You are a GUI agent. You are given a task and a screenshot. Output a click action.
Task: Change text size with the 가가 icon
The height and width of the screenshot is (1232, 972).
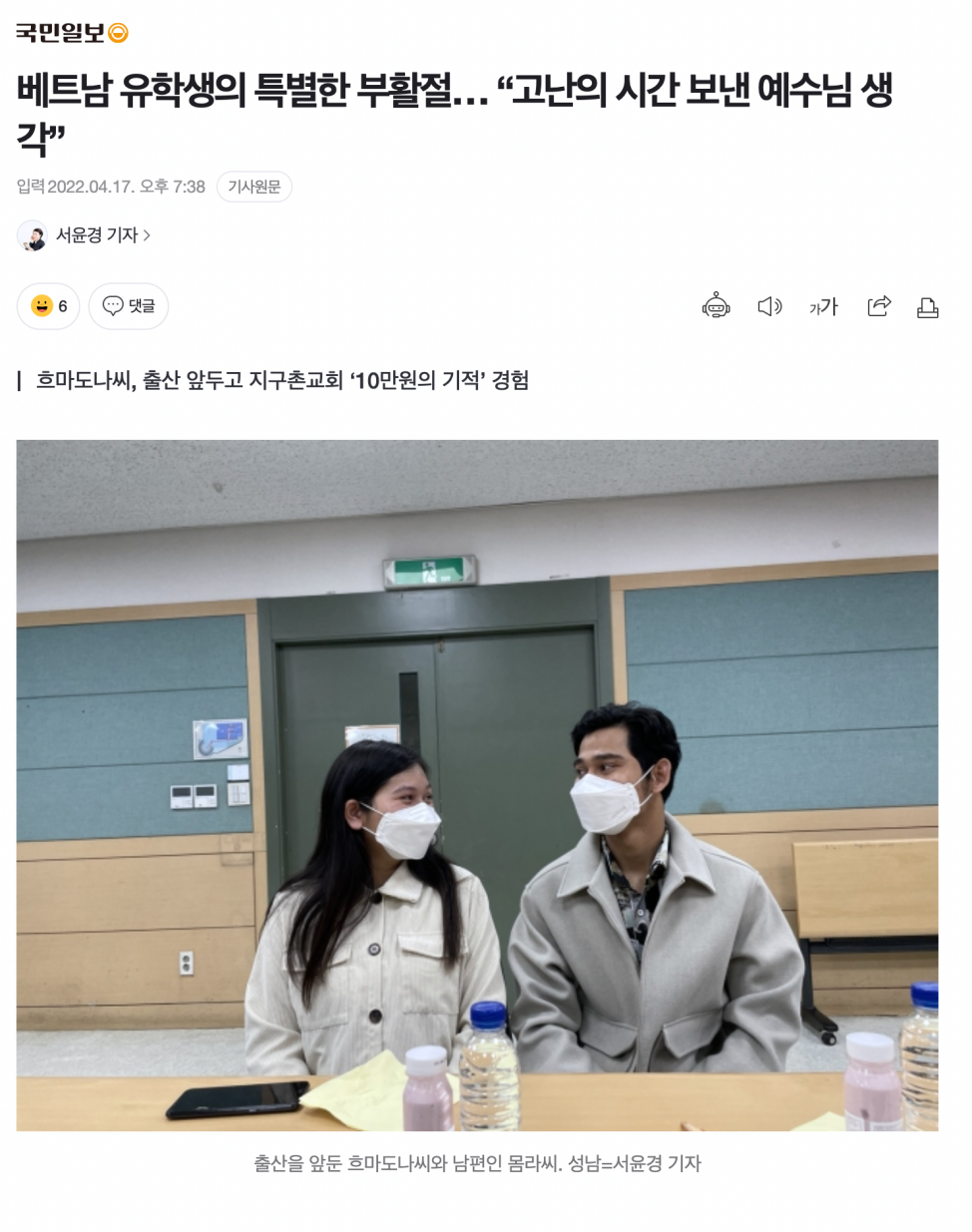[x=823, y=307]
